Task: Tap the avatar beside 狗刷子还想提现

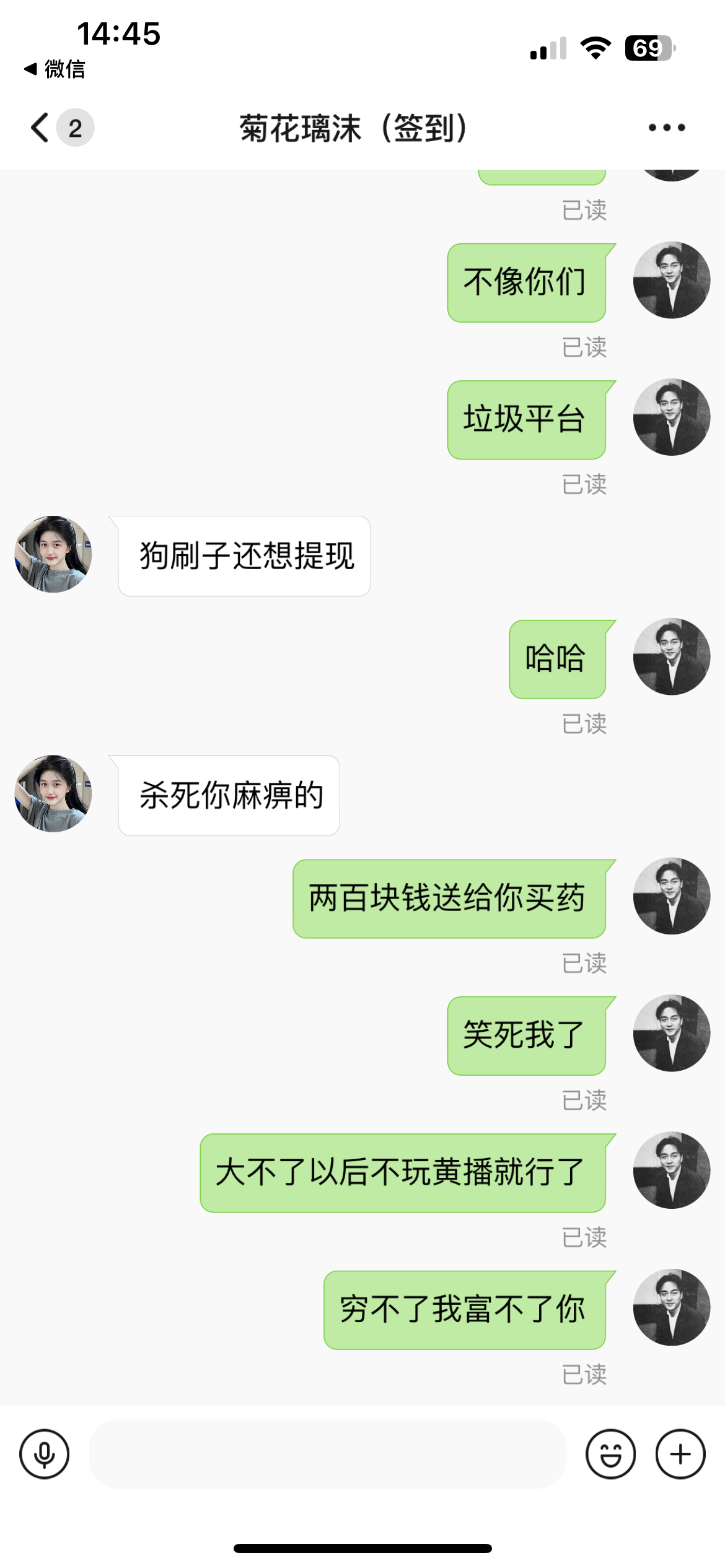Action: (53, 554)
